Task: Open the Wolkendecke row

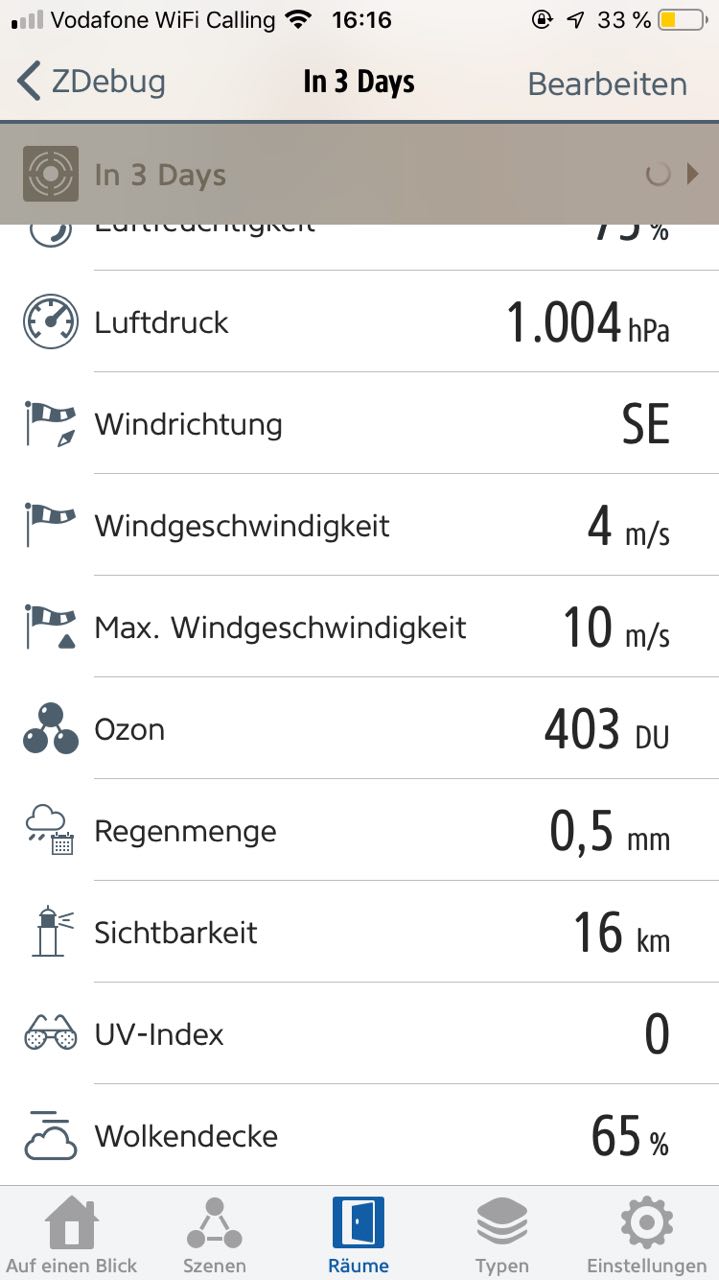Action: [360, 1136]
